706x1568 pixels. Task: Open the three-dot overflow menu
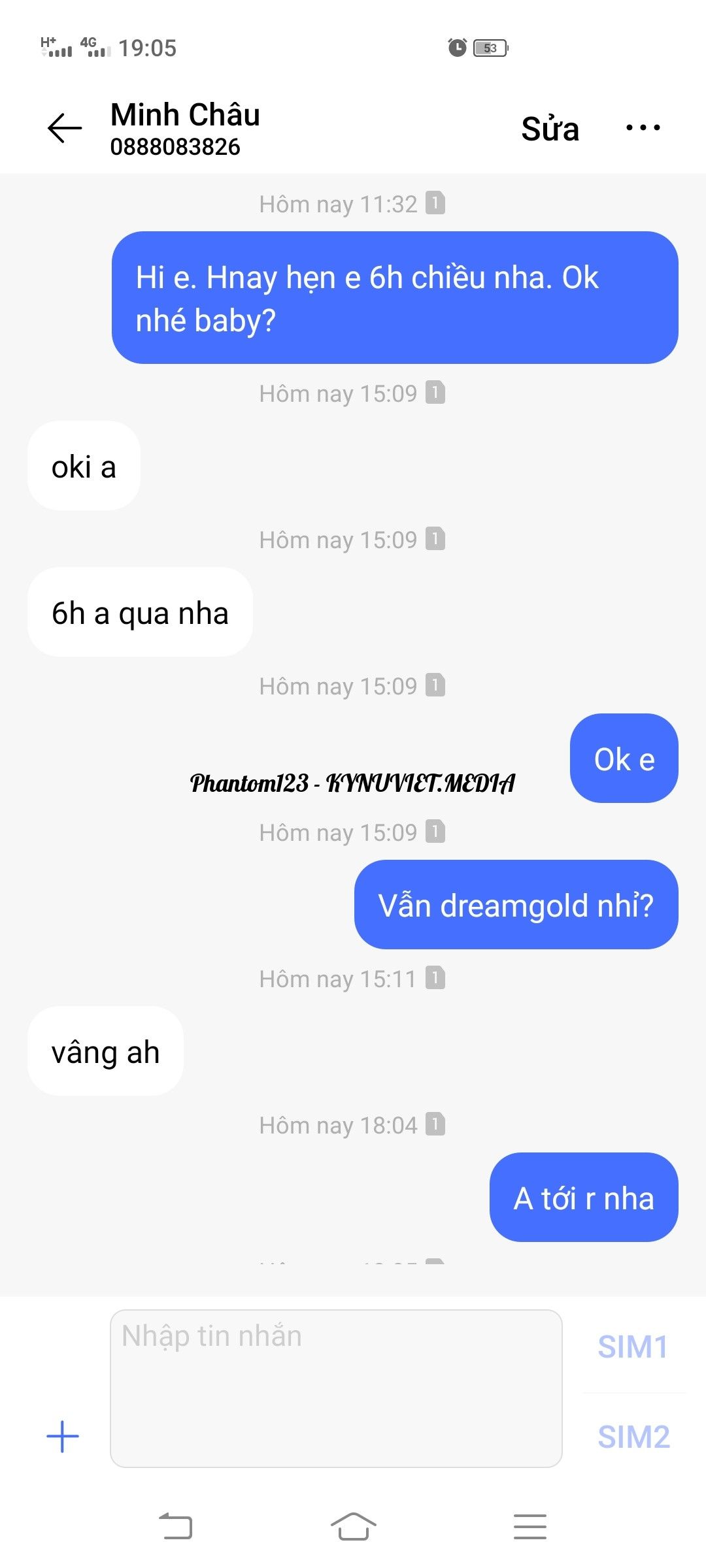[643, 128]
